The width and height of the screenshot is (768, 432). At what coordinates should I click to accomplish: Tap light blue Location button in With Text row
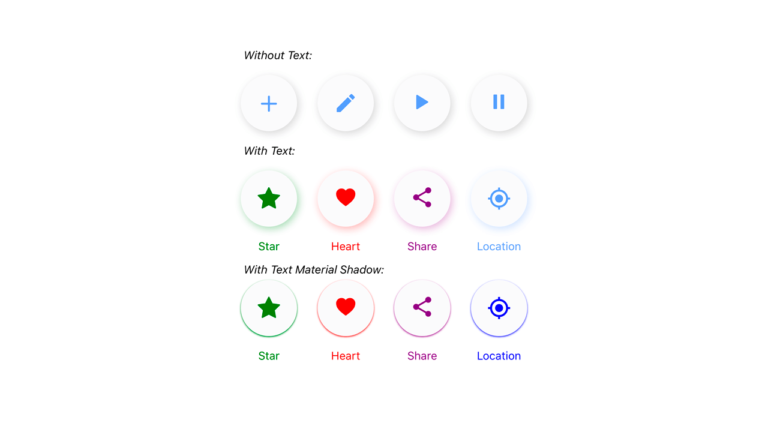coord(498,199)
